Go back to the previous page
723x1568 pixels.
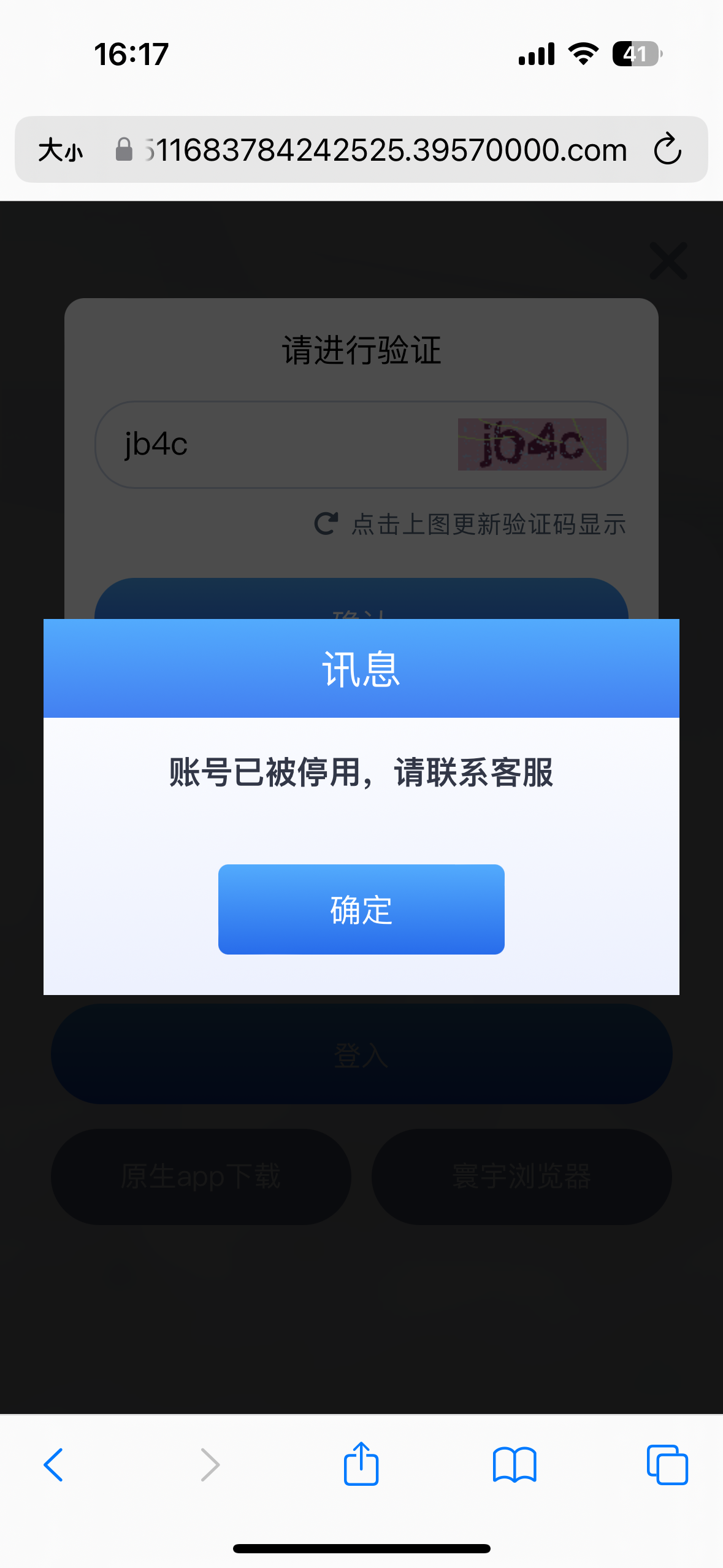click(53, 1465)
